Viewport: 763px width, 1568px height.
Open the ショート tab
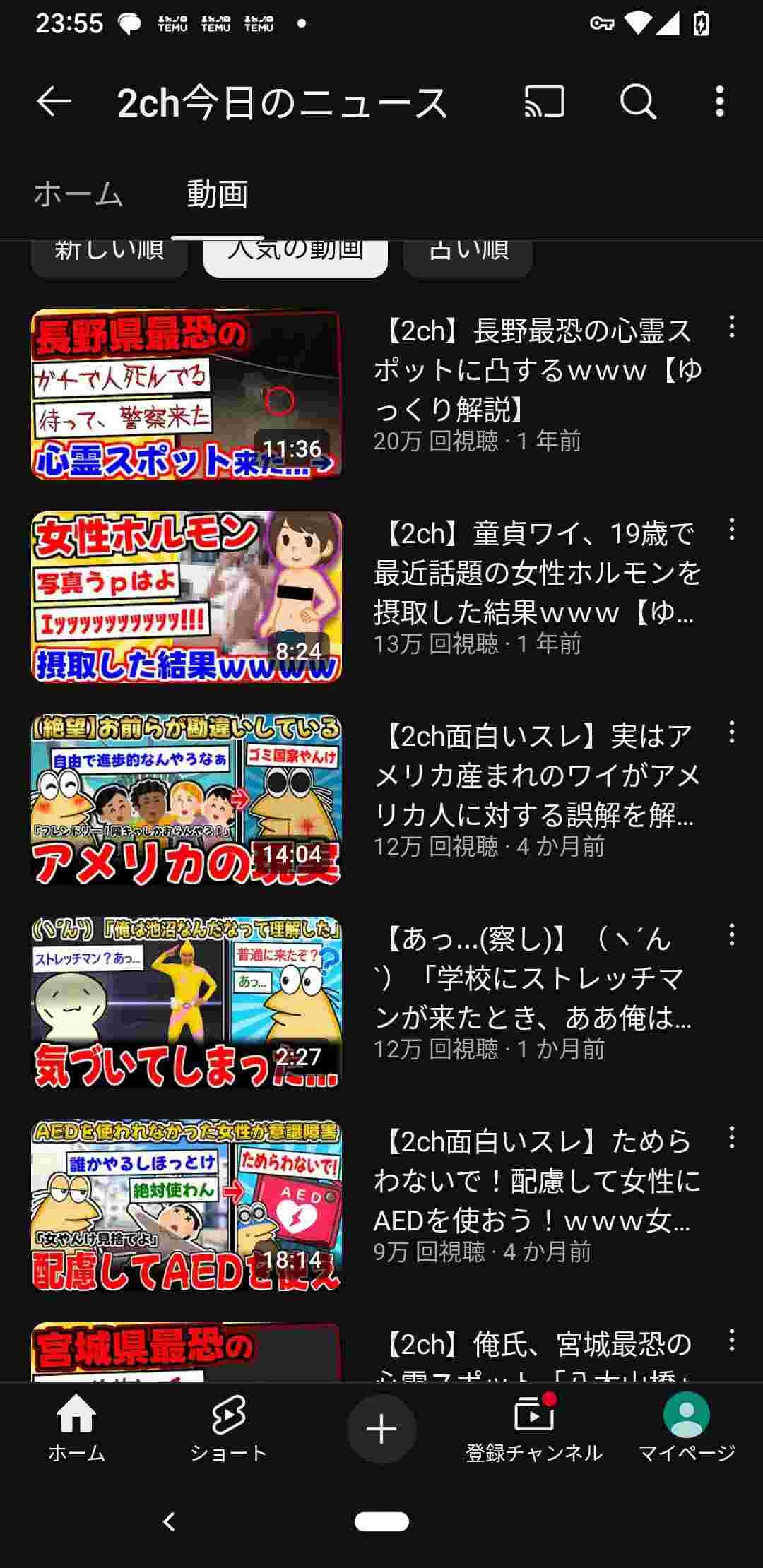tap(228, 1427)
